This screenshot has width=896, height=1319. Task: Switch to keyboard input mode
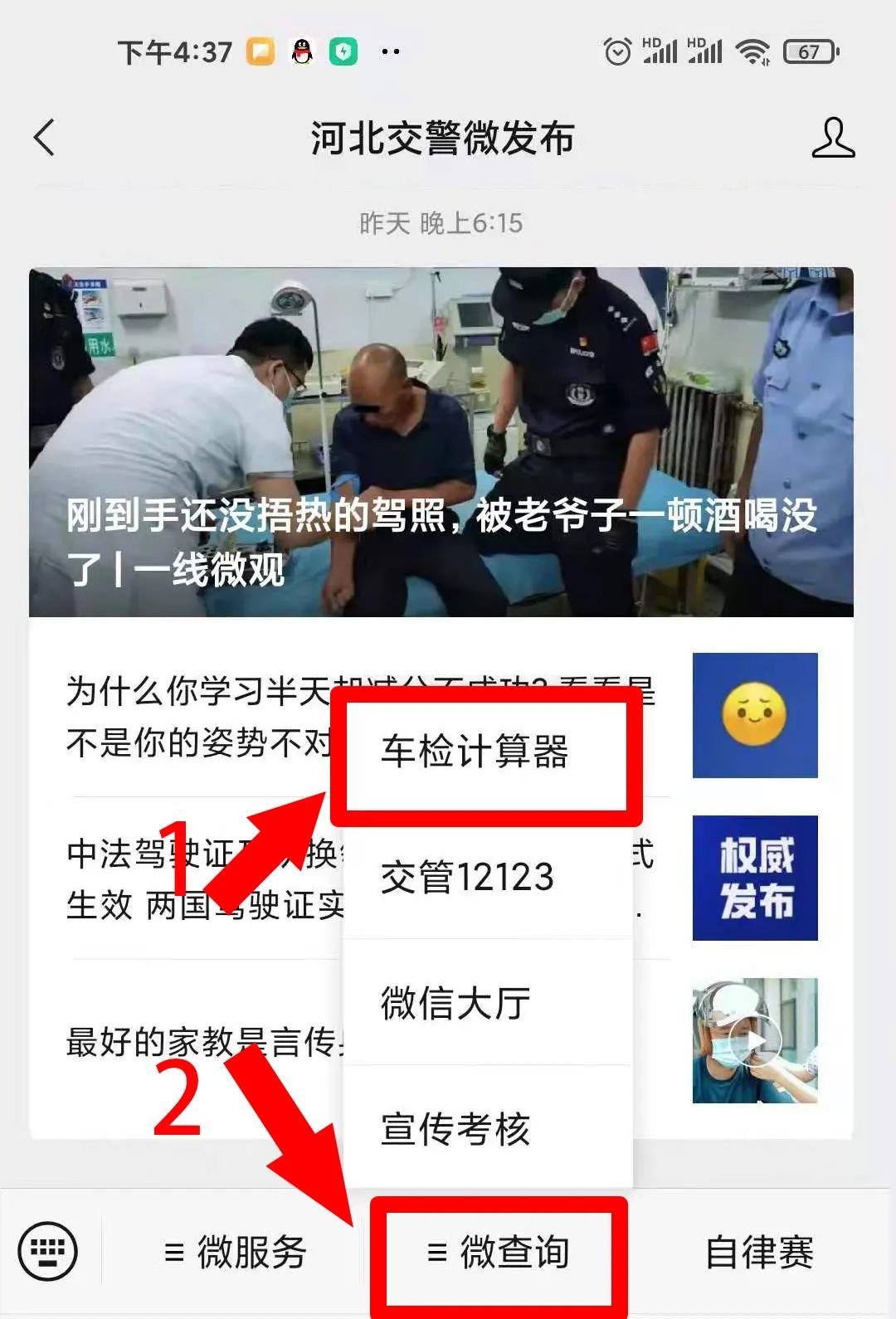click(x=48, y=1251)
